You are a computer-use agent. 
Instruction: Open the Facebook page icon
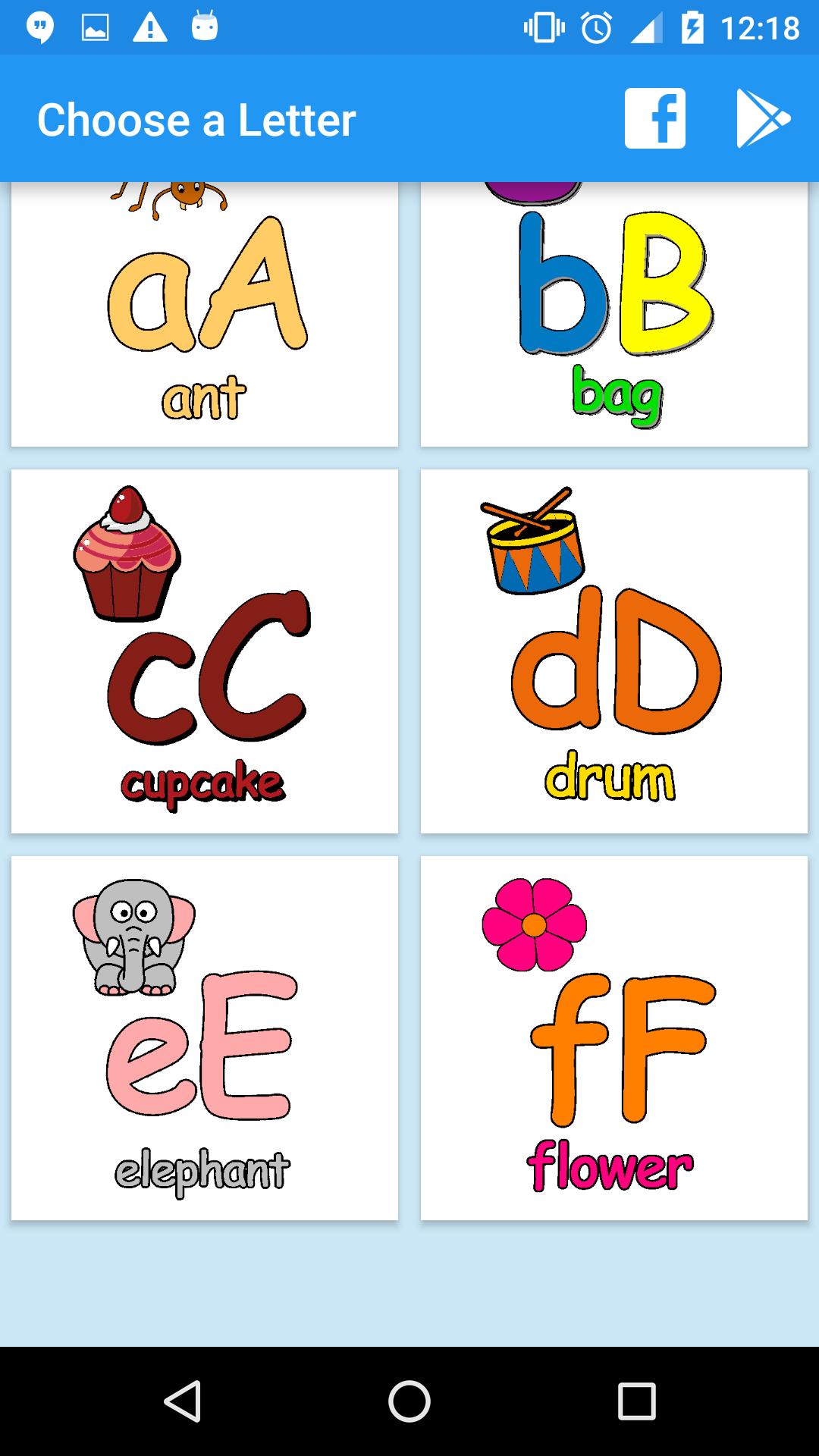click(x=654, y=118)
